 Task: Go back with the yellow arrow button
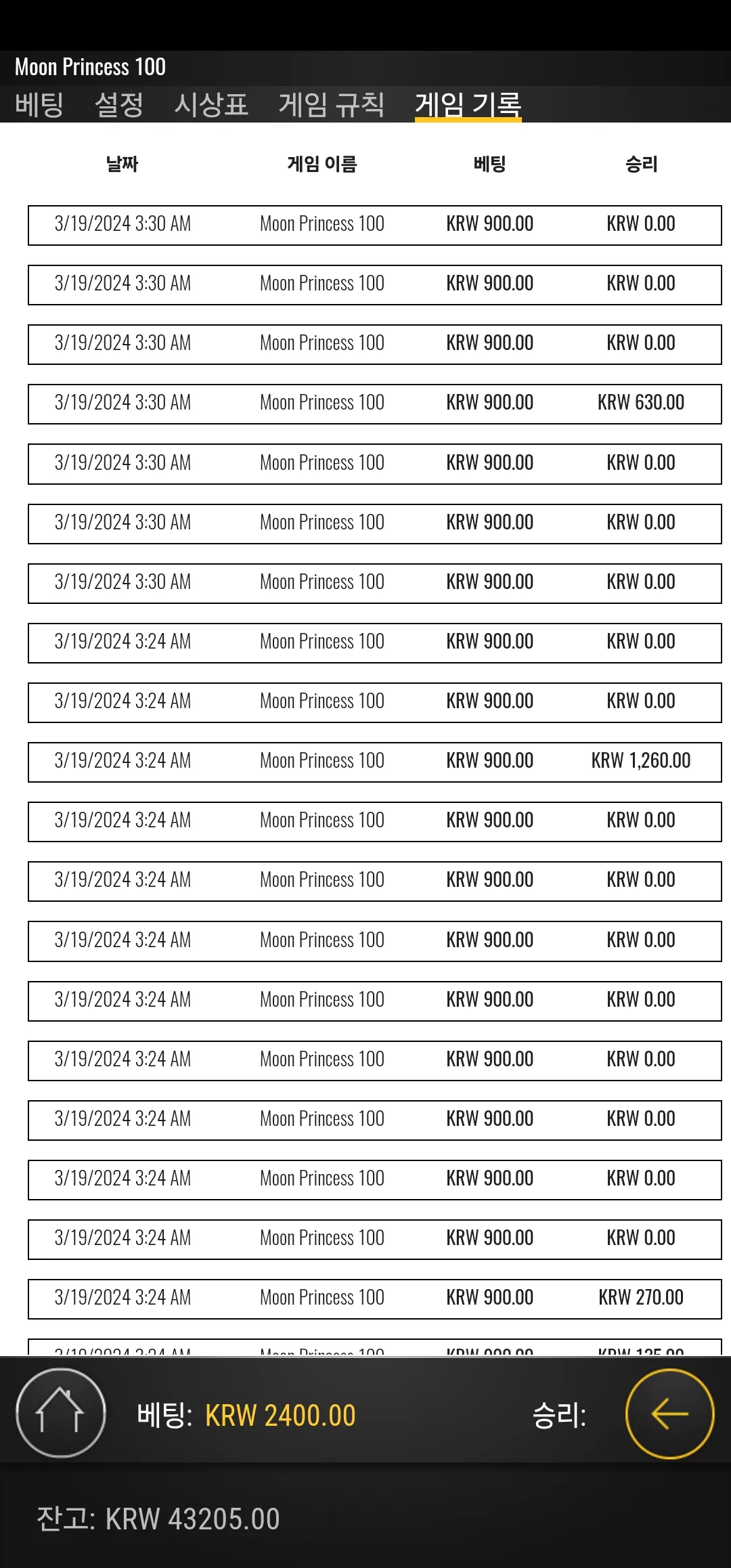click(670, 1414)
